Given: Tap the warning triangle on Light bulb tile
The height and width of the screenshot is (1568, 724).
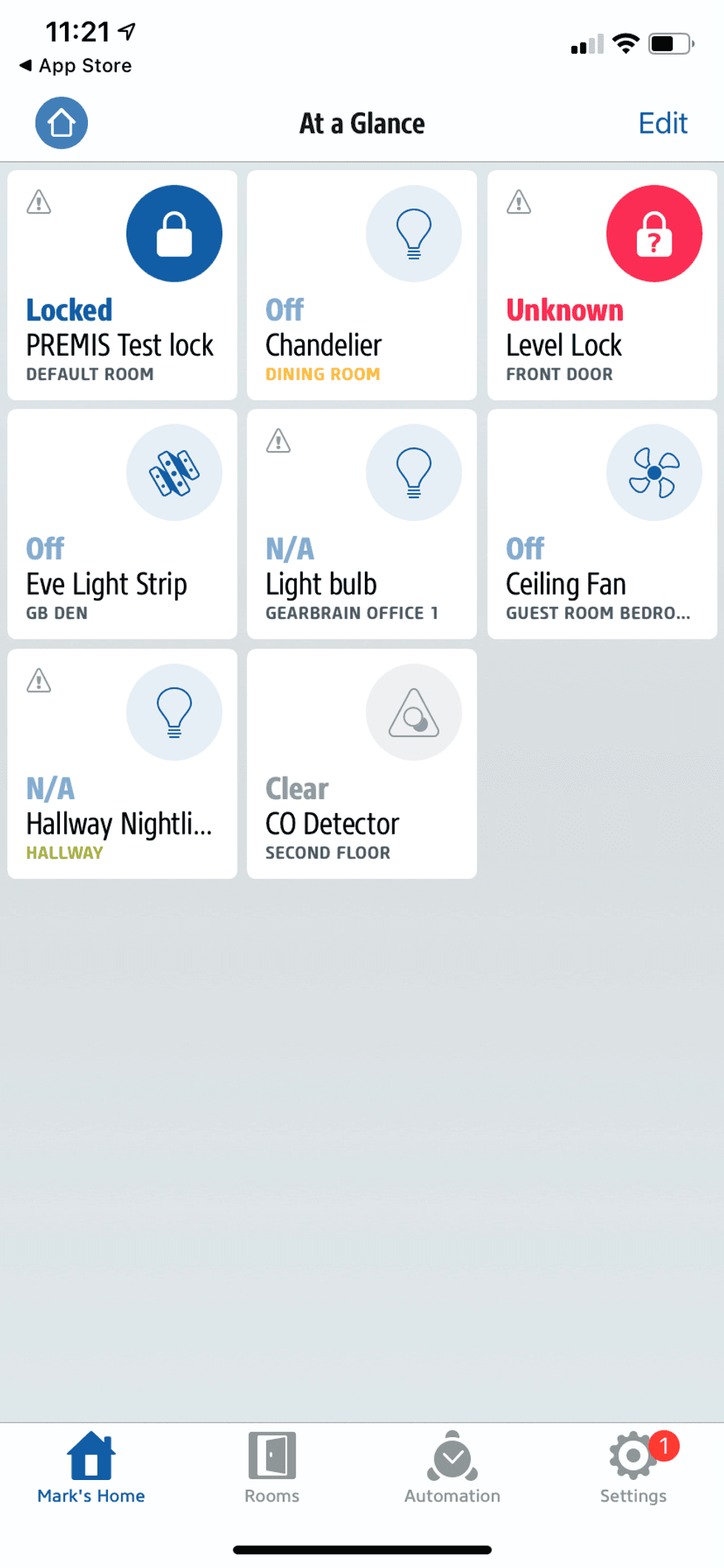Looking at the screenshot, I should [279, 441].
